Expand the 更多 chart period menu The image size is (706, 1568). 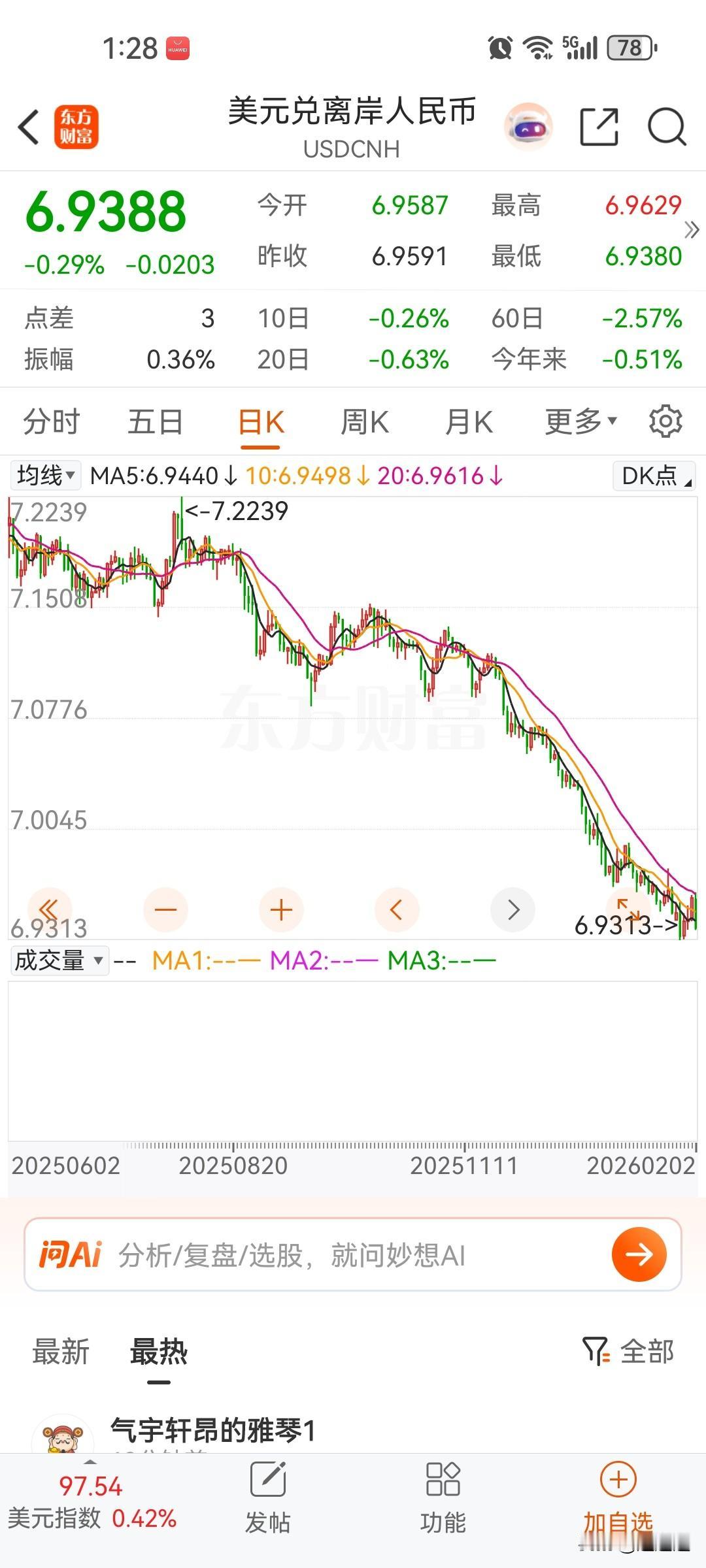tap(579, 421)
